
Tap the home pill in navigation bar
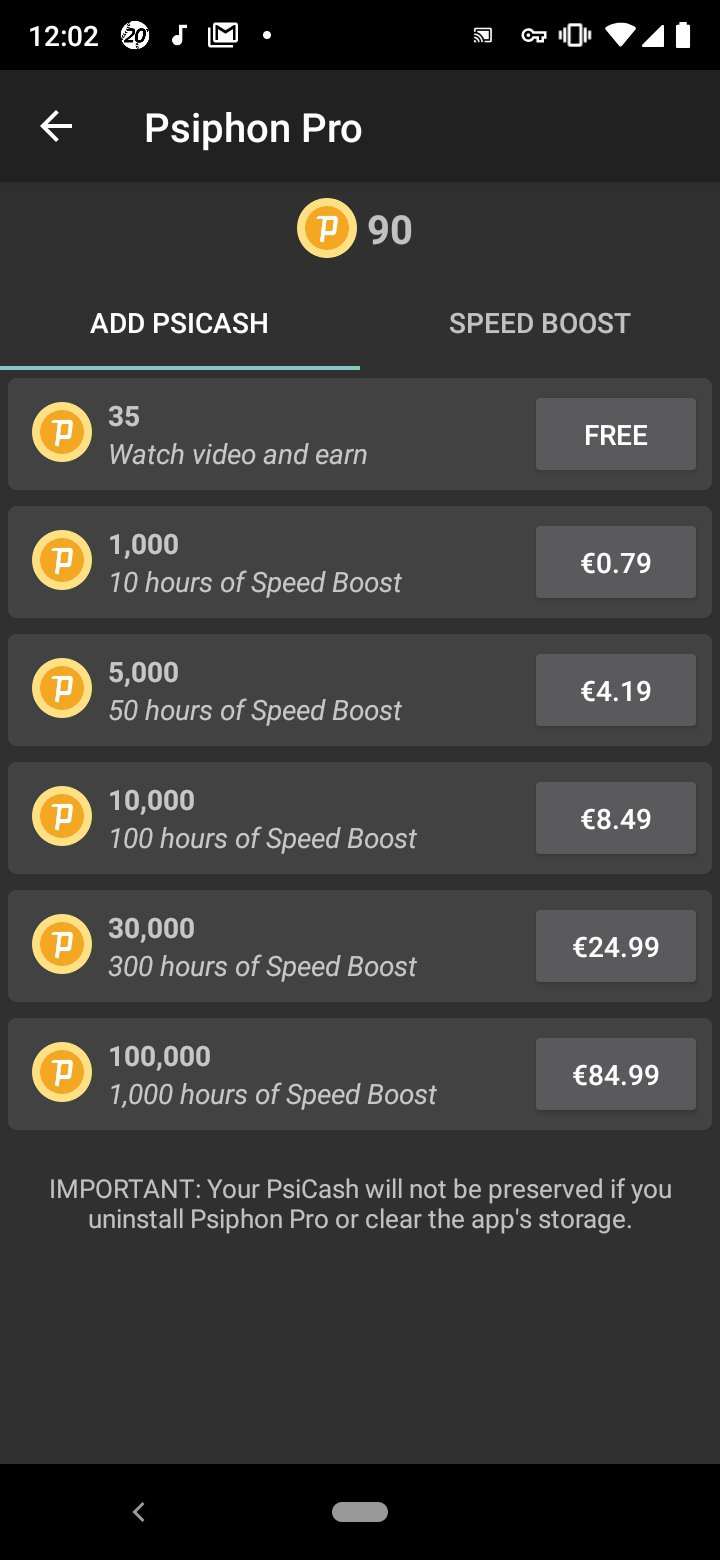tap(360, 1512)
